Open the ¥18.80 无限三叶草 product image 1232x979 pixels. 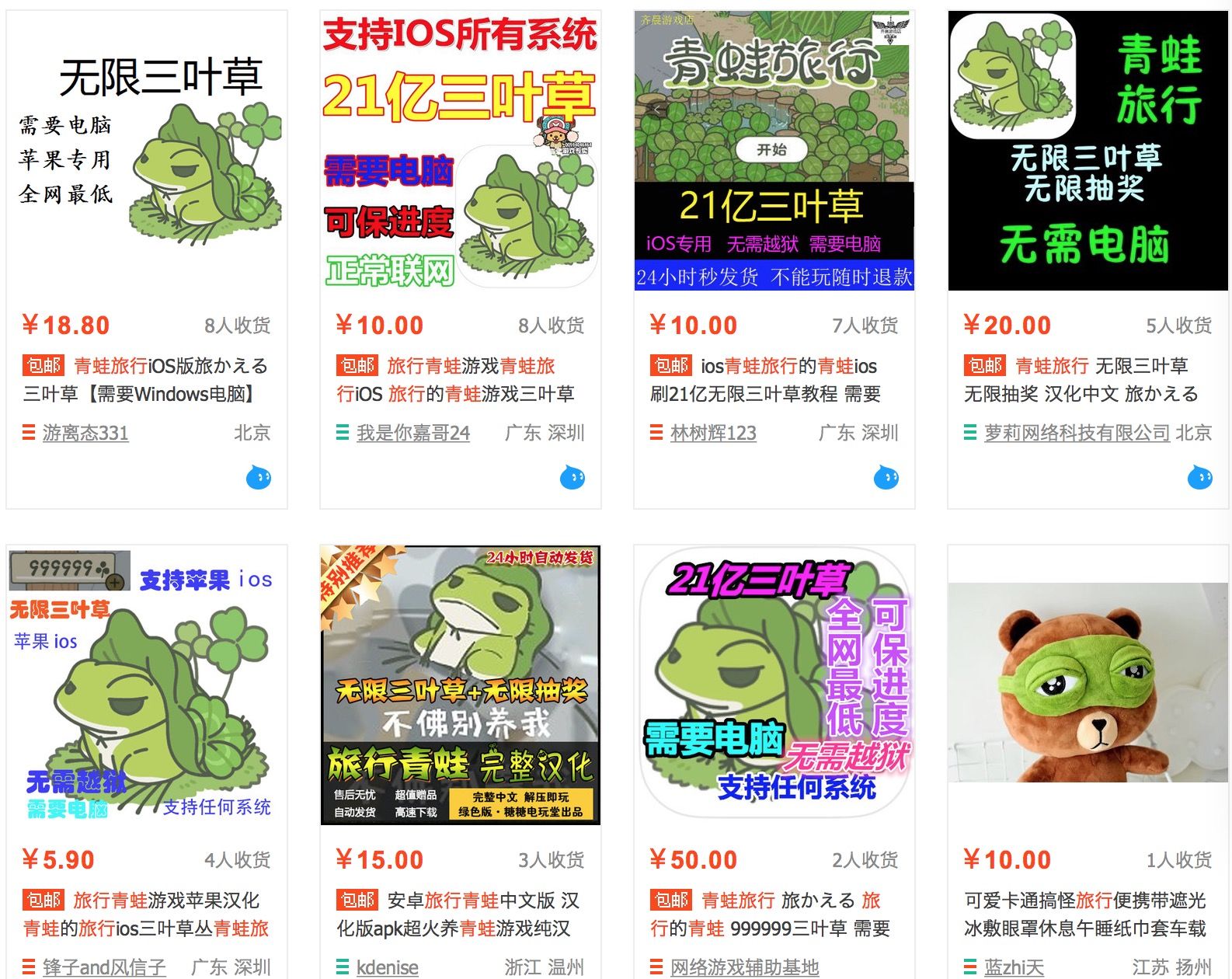click(147, 151)
